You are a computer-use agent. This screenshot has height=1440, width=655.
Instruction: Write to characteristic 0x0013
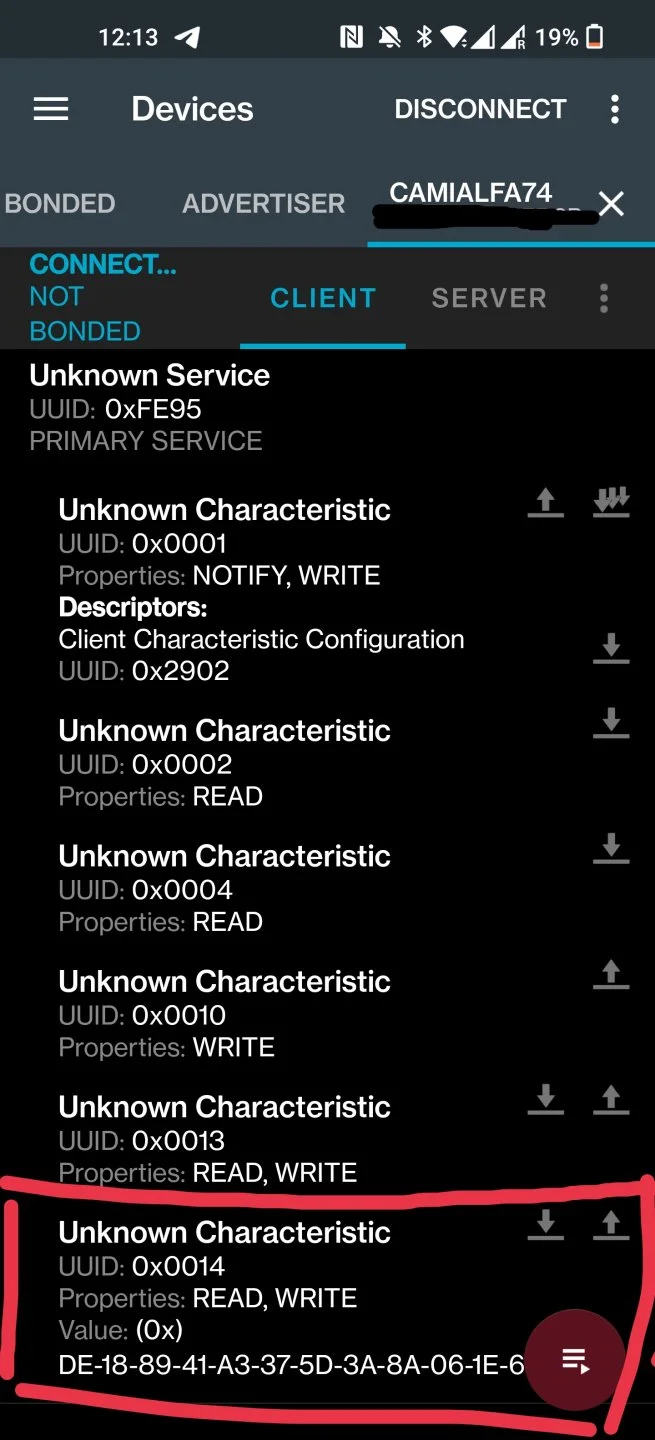click(611, 1099)
